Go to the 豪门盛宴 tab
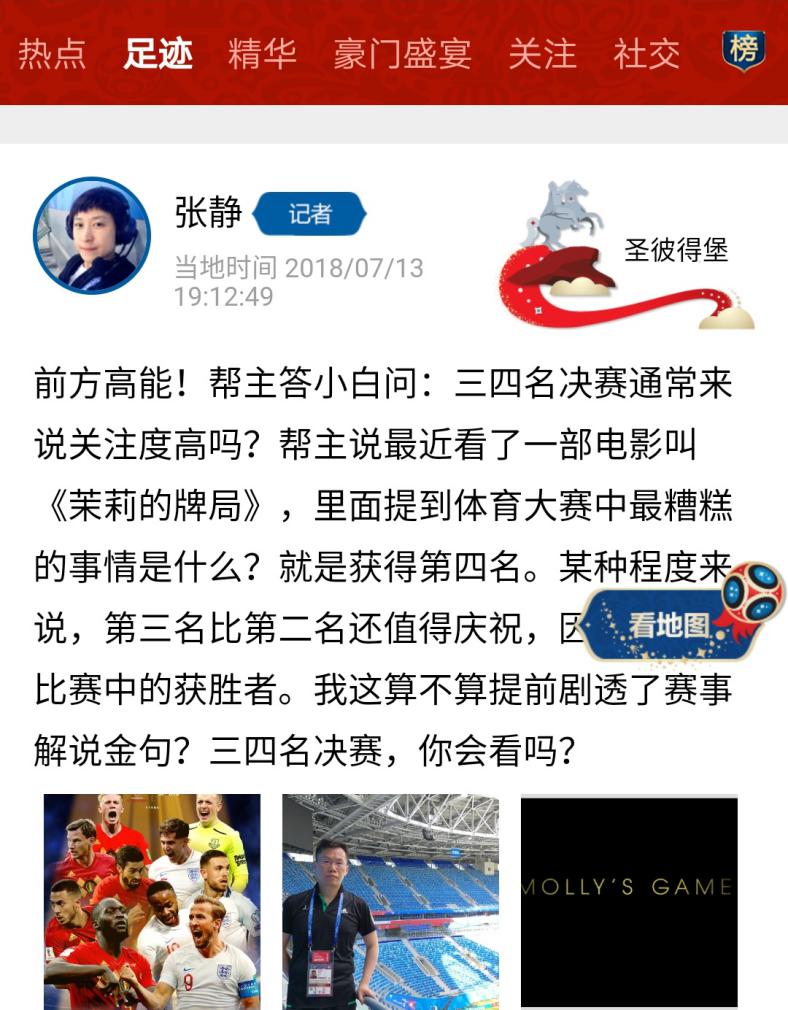Image resolution: width=788 pixels, height=1010 pixels. [x=402, y=53]
